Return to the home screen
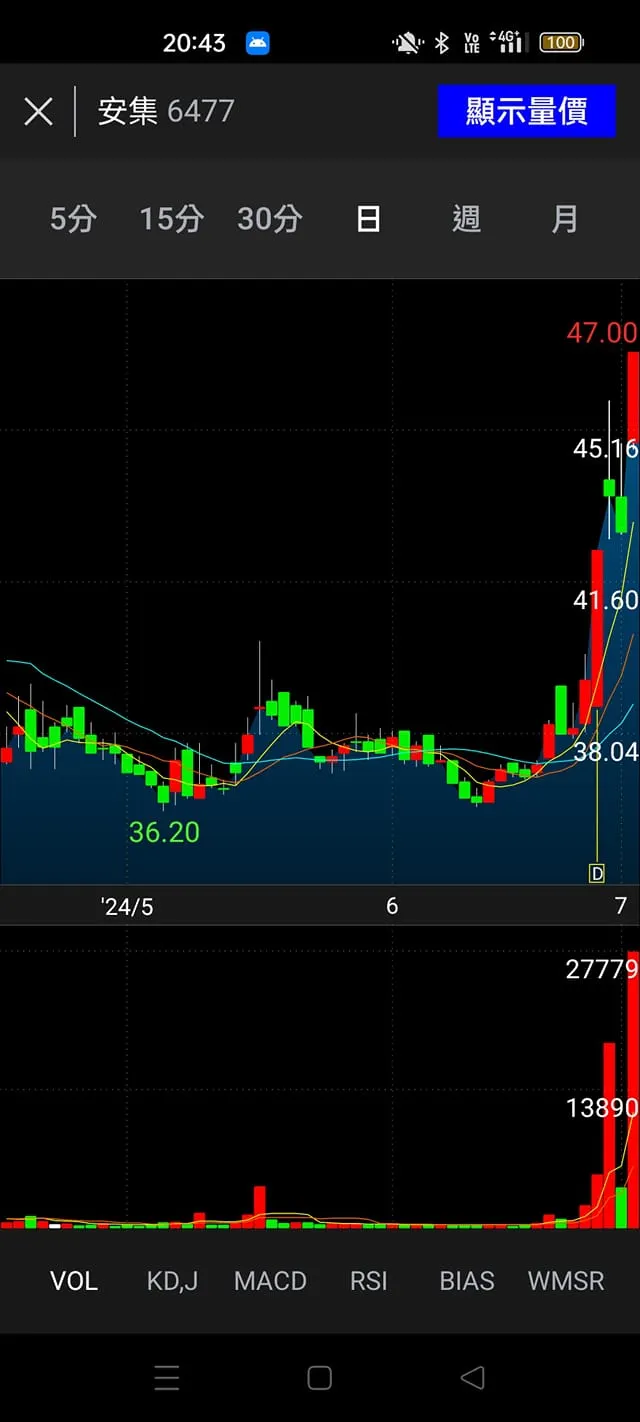Image resolution: width=640 pixels, height=1422 pixels. 319,1378
